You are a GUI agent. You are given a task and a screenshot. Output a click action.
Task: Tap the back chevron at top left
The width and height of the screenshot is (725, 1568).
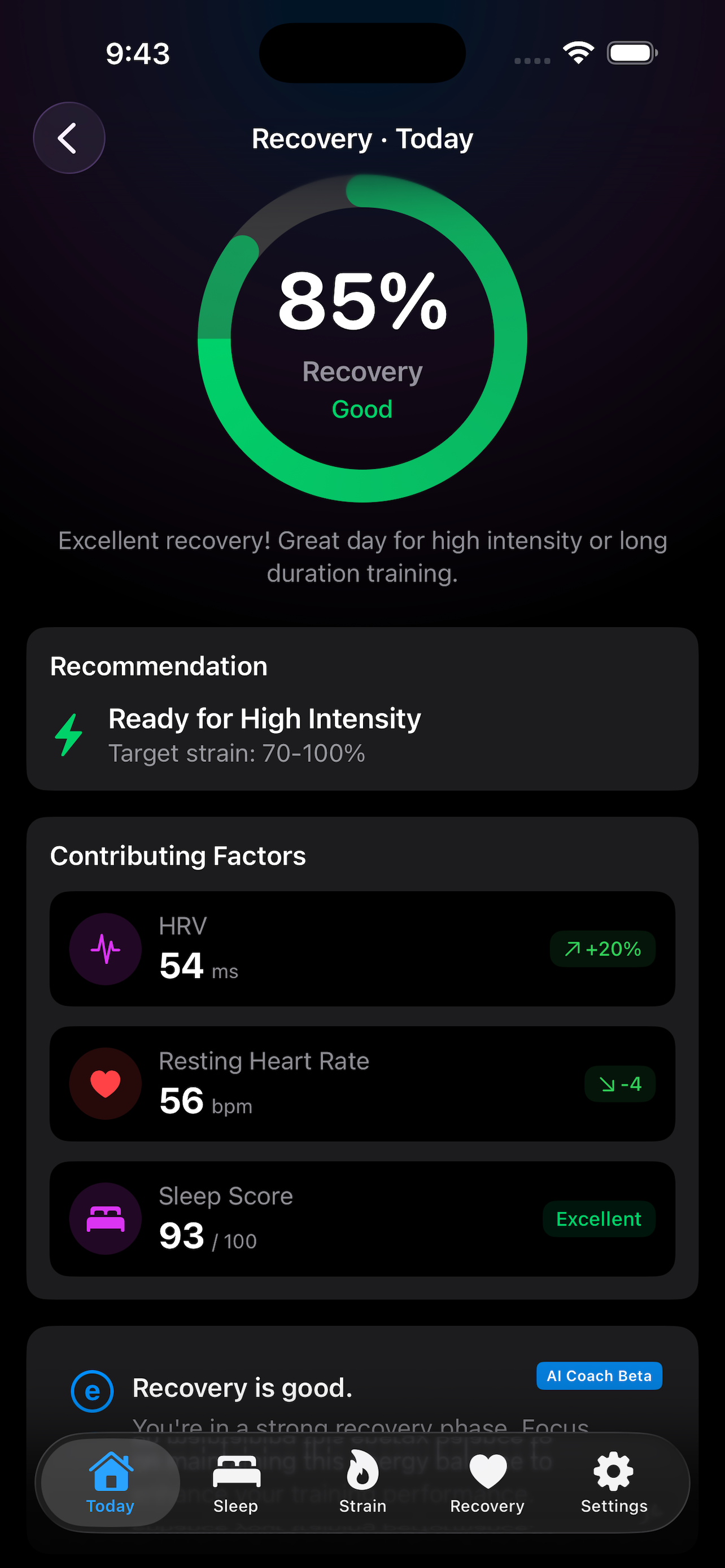(x=69, y=137)
